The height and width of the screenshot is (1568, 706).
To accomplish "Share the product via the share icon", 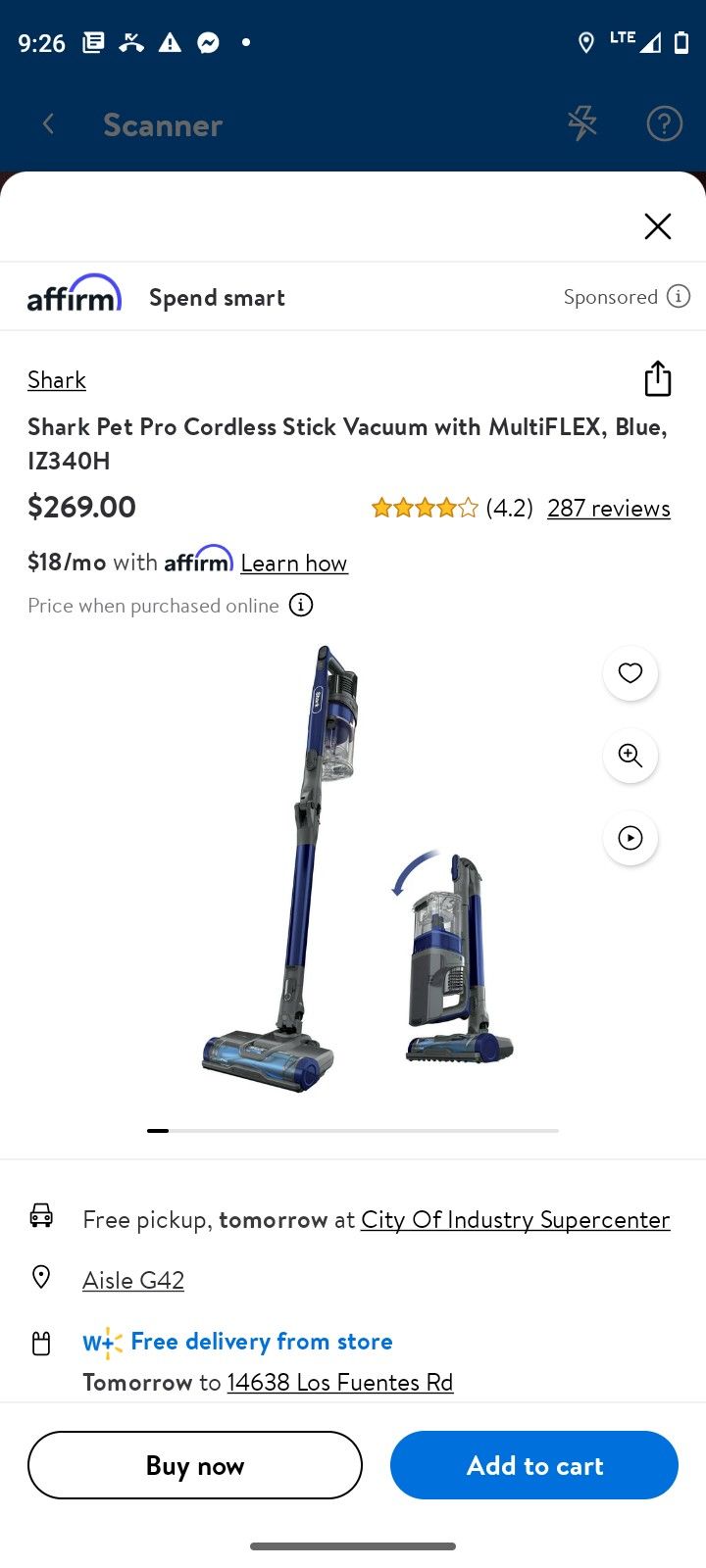I will [657, 378].
